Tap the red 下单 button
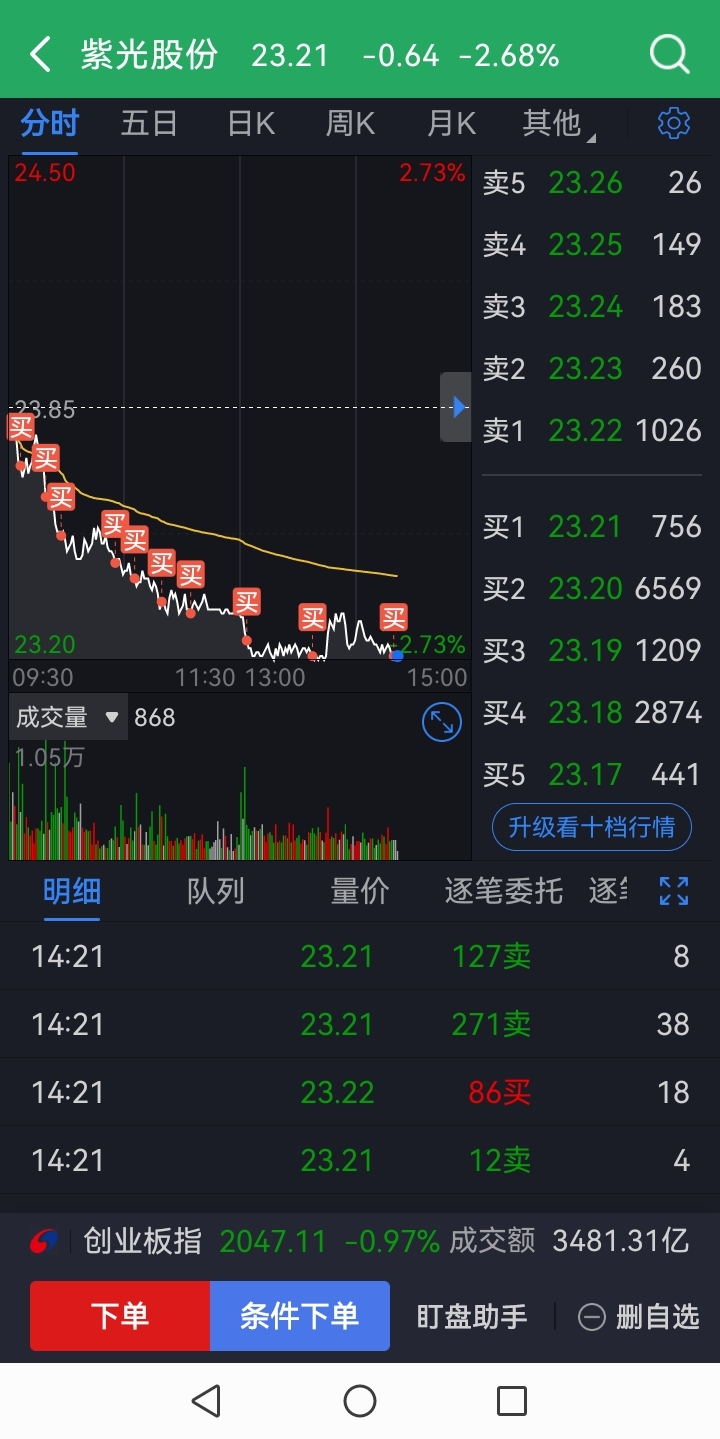720x1439 pixels. click(x=120, y=1316)
